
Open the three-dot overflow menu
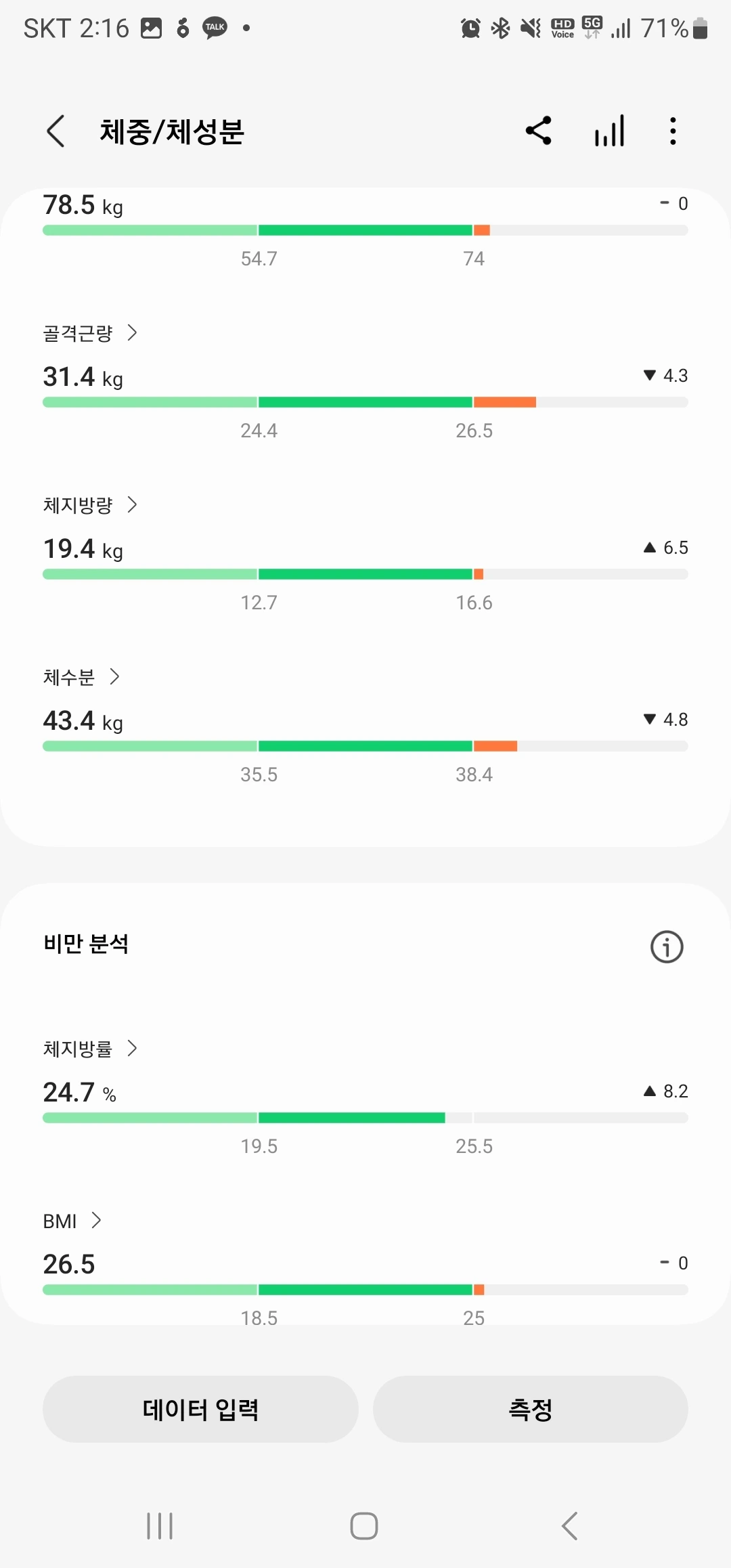click(672, 131)
